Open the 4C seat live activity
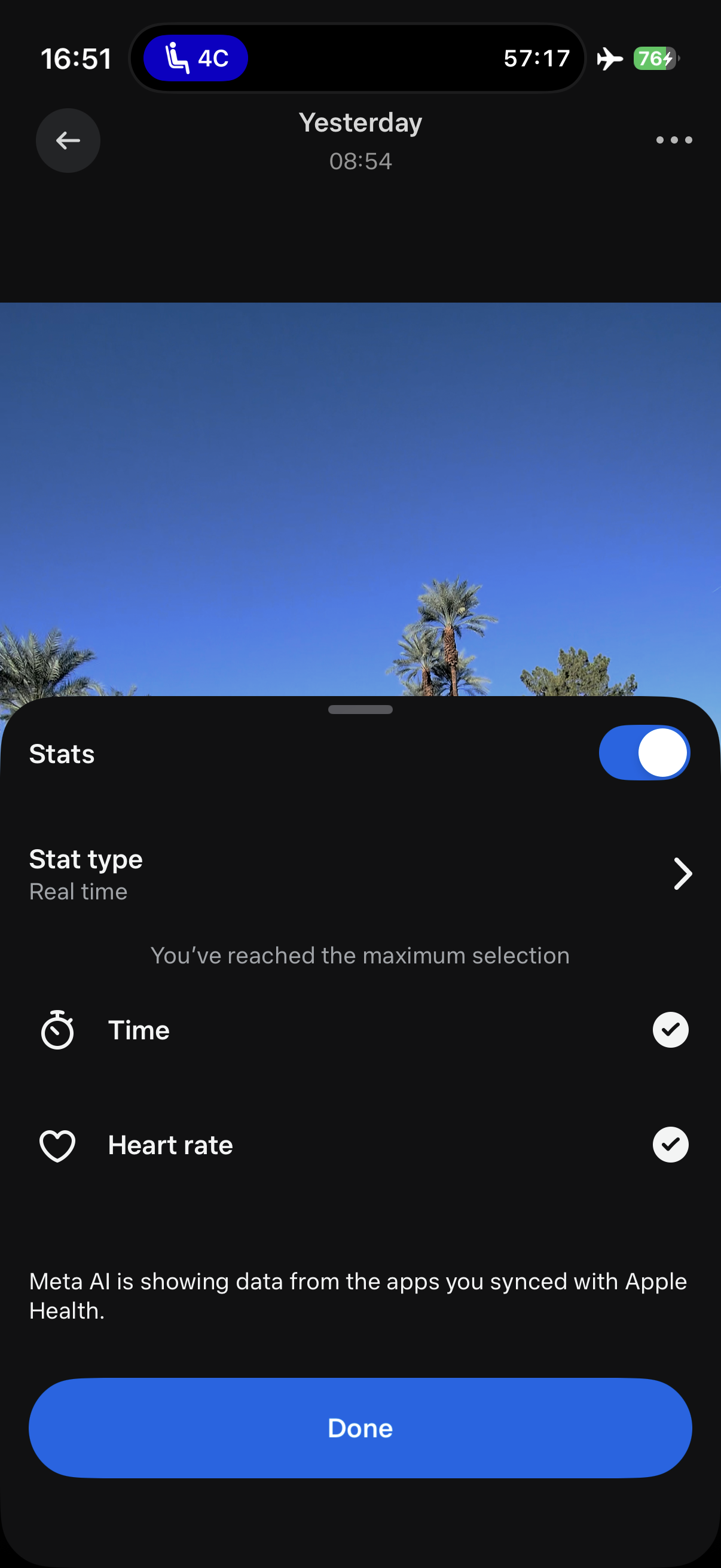 pos(196,59)
